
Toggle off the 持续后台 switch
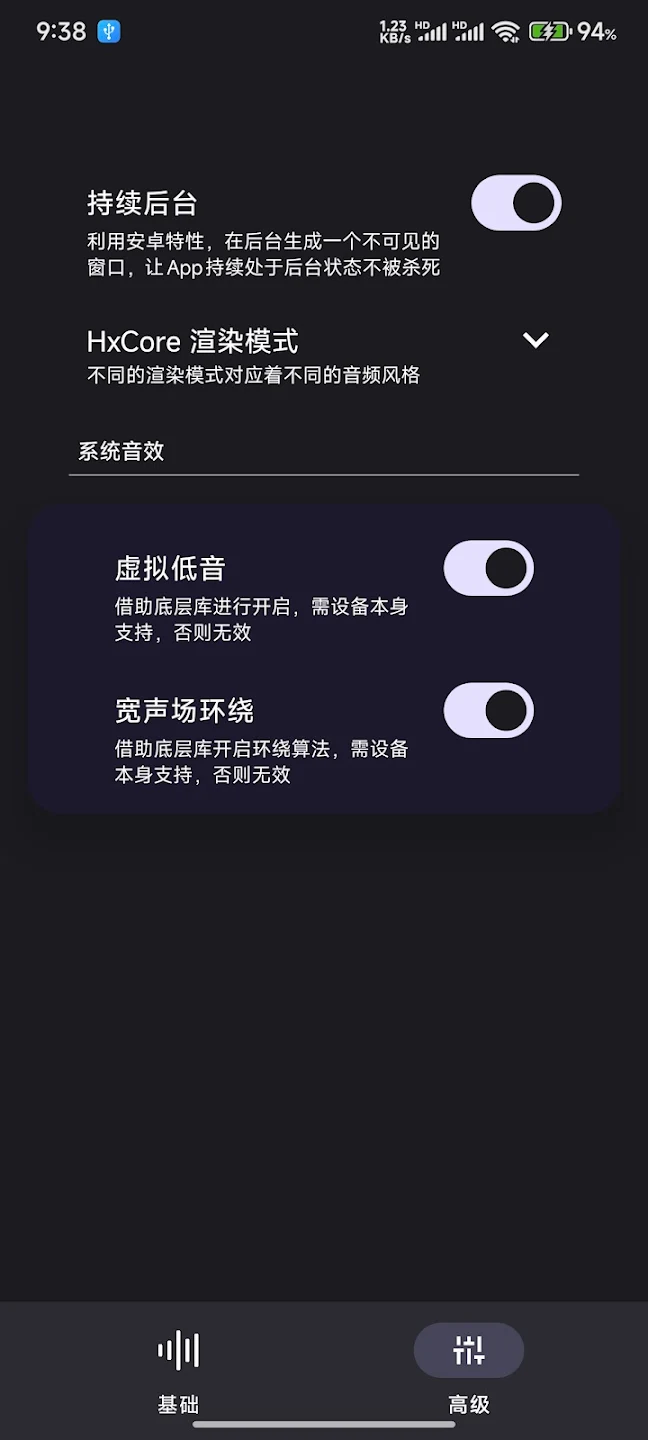point(516,203)
